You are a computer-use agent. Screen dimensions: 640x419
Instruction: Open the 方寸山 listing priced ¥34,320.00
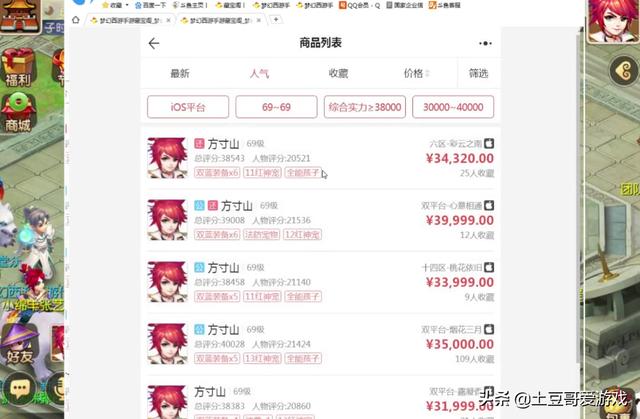[320, 158]
